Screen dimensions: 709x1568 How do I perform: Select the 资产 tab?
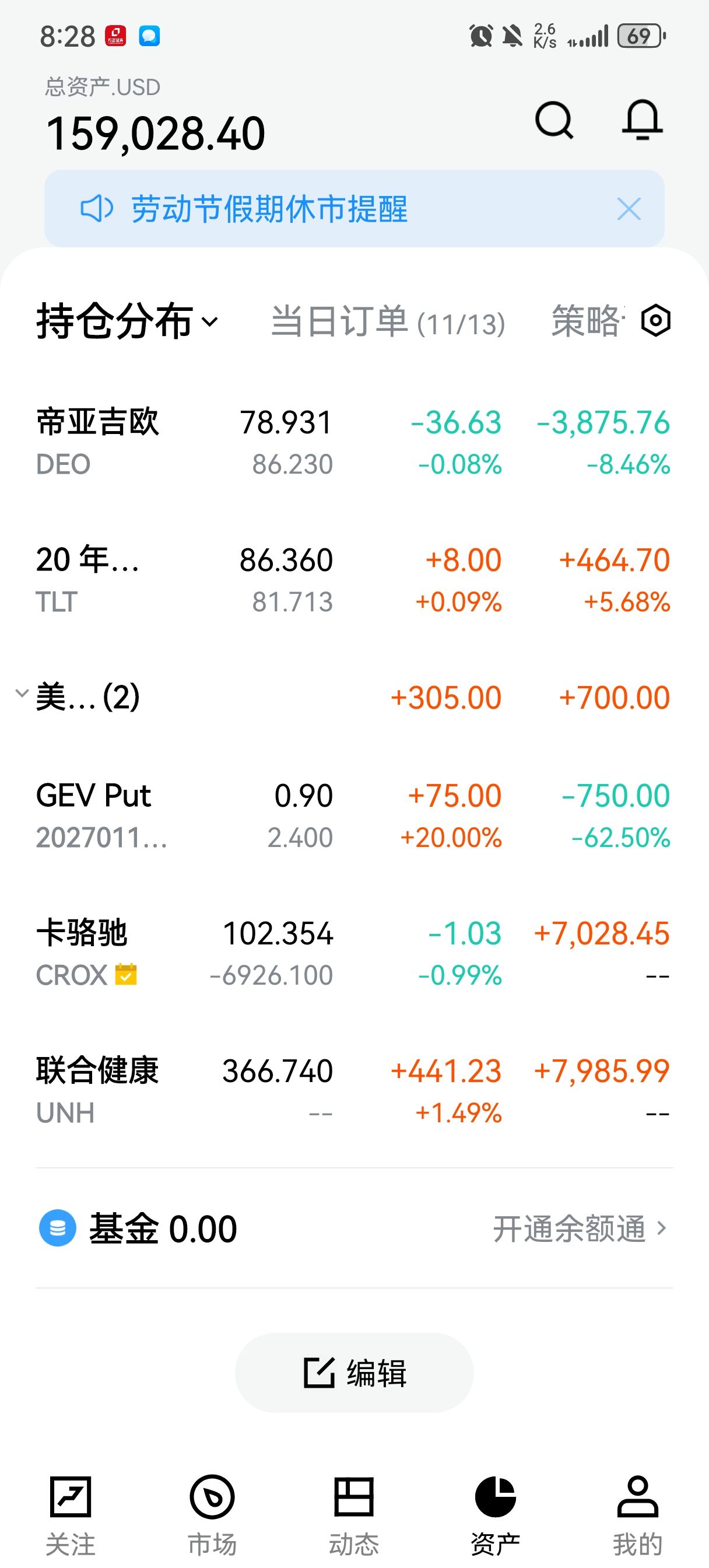pos(496,1513)
